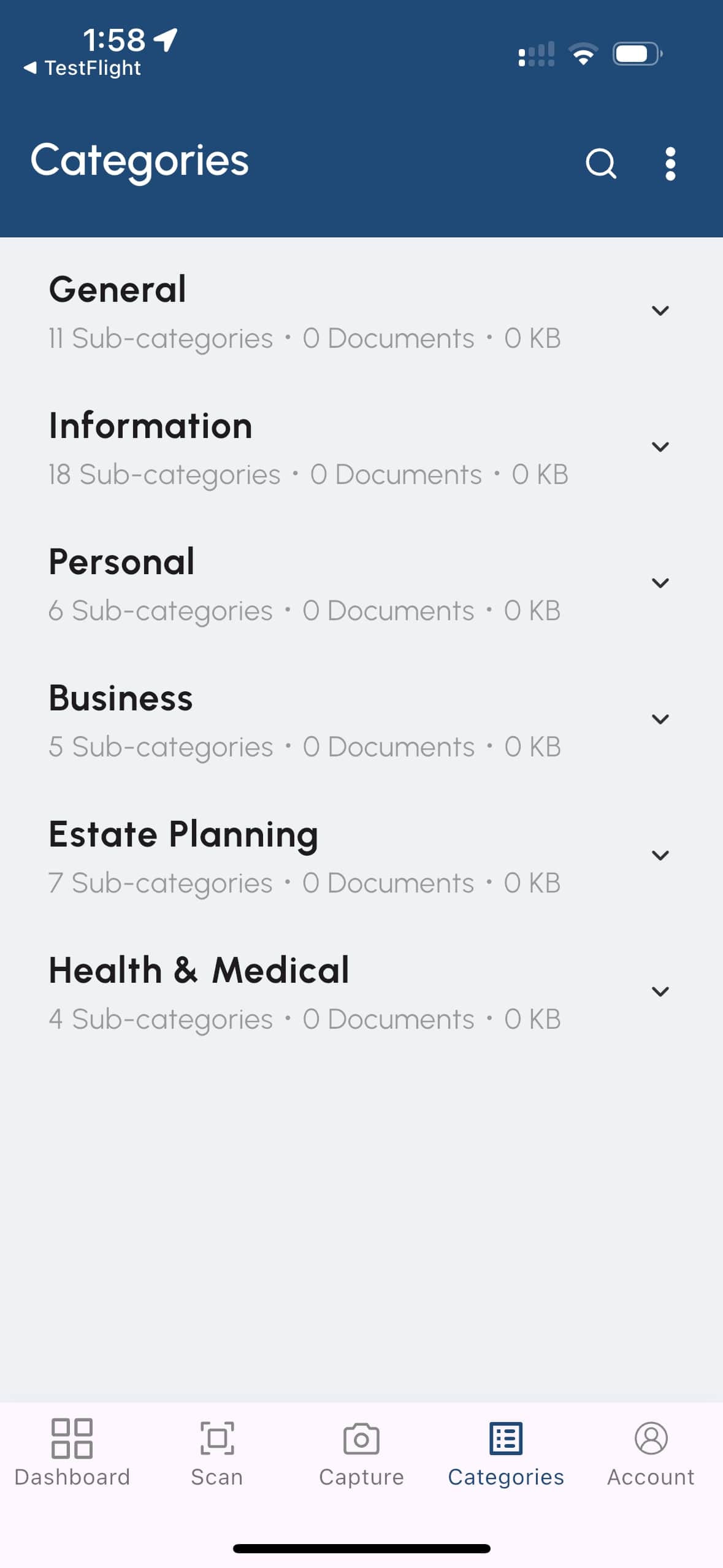Expand the General category
The image size is (723, 1568).
tap(361, 312)
